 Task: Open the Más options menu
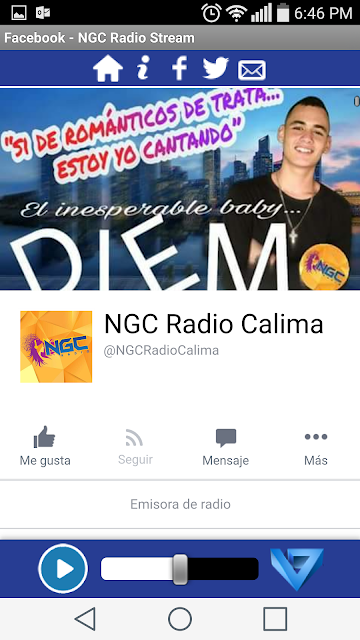(x=316, y=446)
